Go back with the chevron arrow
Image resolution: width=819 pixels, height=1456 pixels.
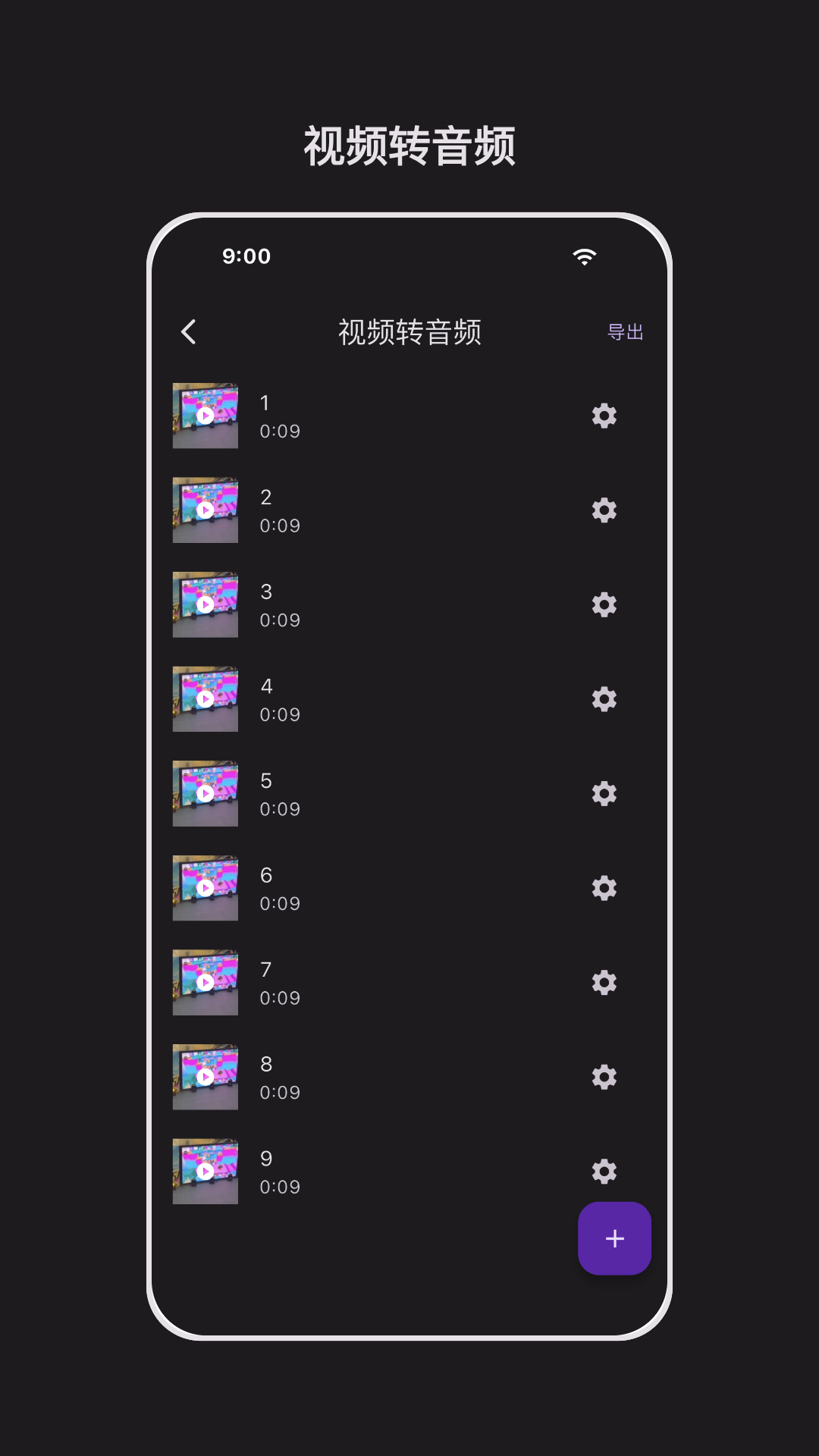(x=188, y=332)
